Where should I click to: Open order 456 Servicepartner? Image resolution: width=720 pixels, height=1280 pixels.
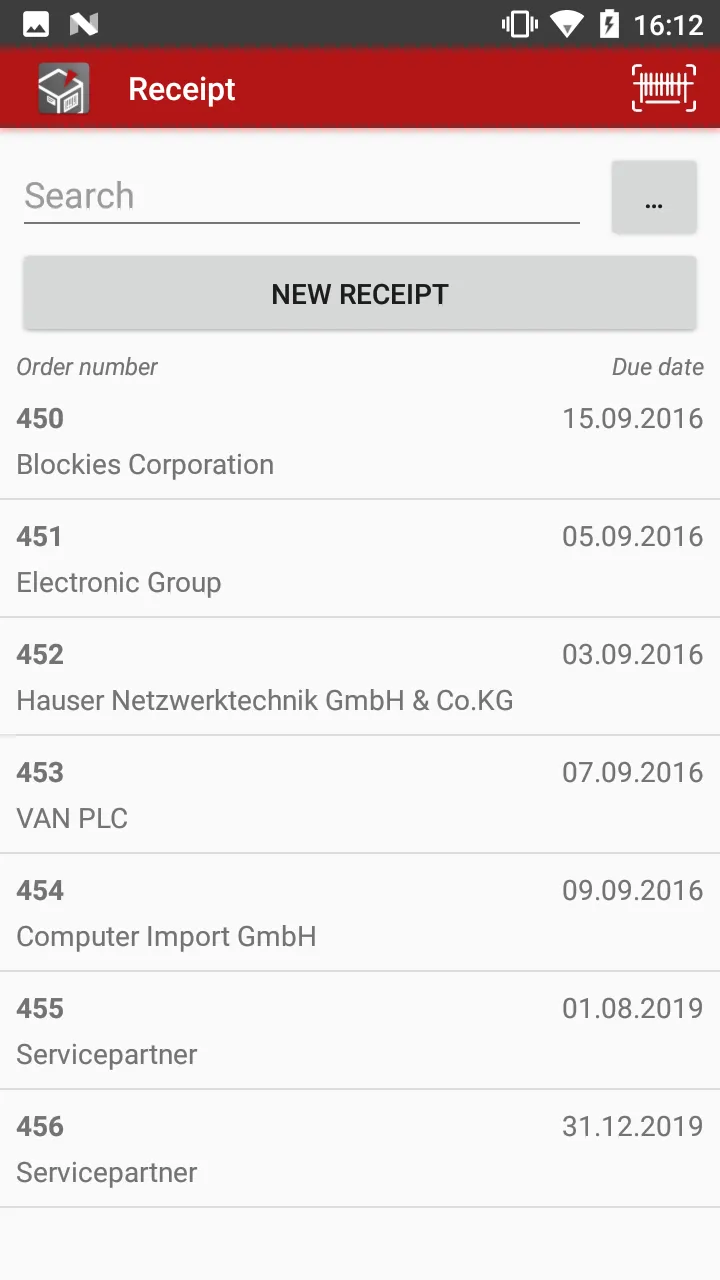(x=360, y=1149)
